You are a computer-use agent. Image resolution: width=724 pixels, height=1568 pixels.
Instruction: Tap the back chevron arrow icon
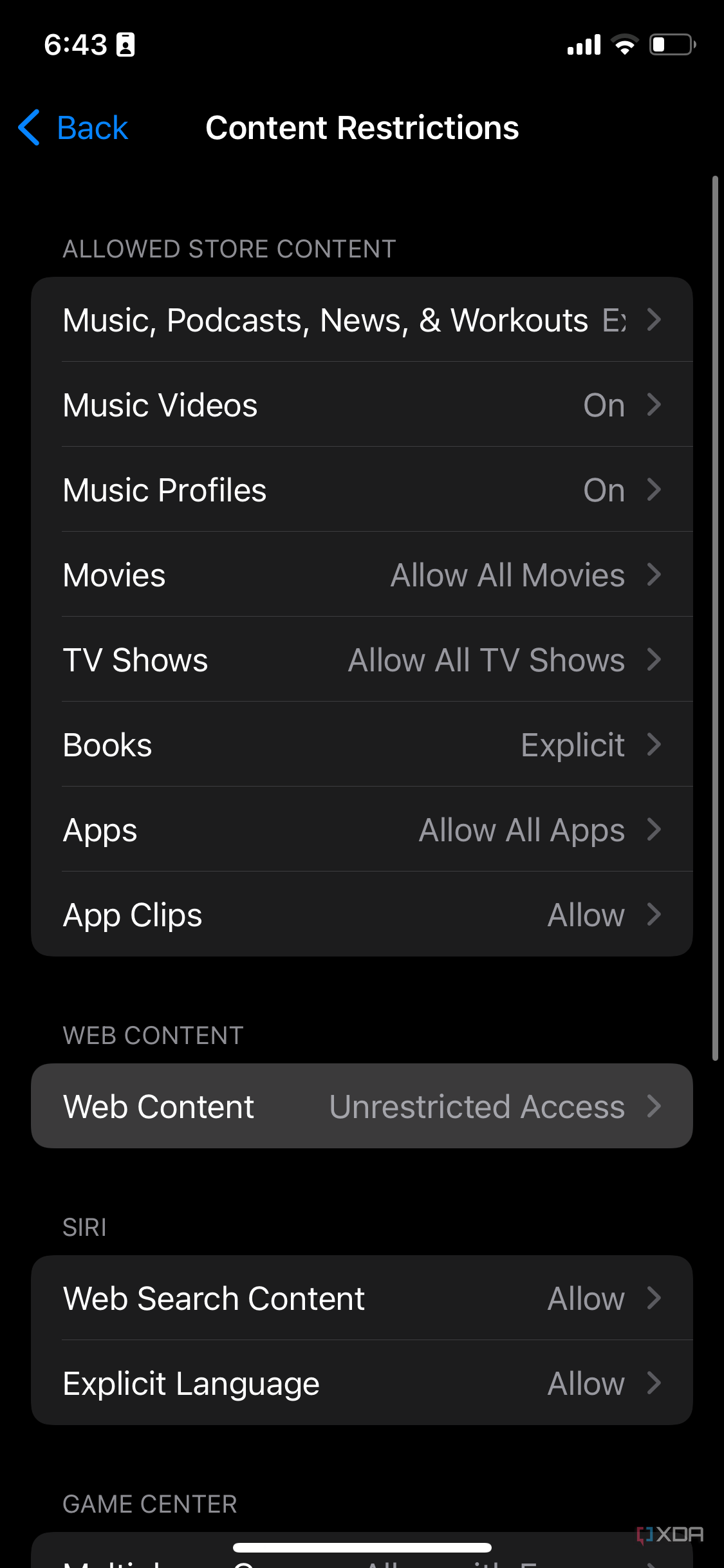click(28, 127)
